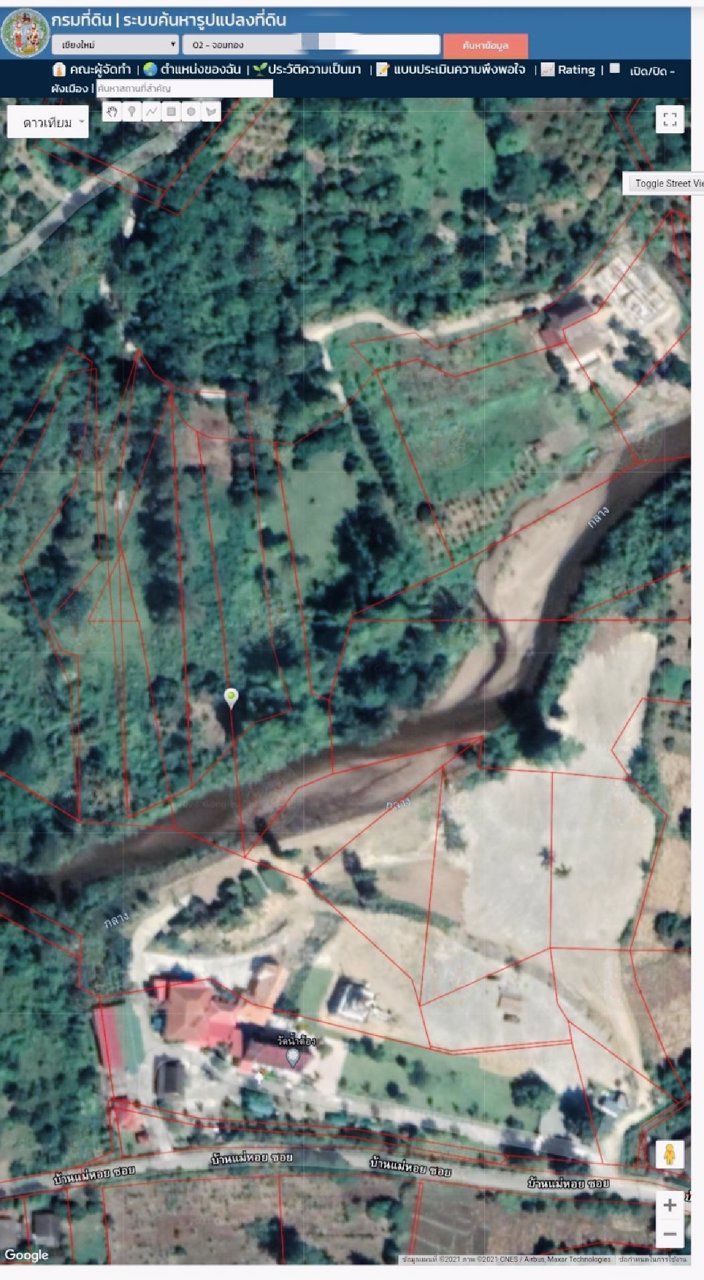This screenshot has height=1280, width=704.
Task: Open the ดาวเทียม map type dropdown
Action: (48, 122)
